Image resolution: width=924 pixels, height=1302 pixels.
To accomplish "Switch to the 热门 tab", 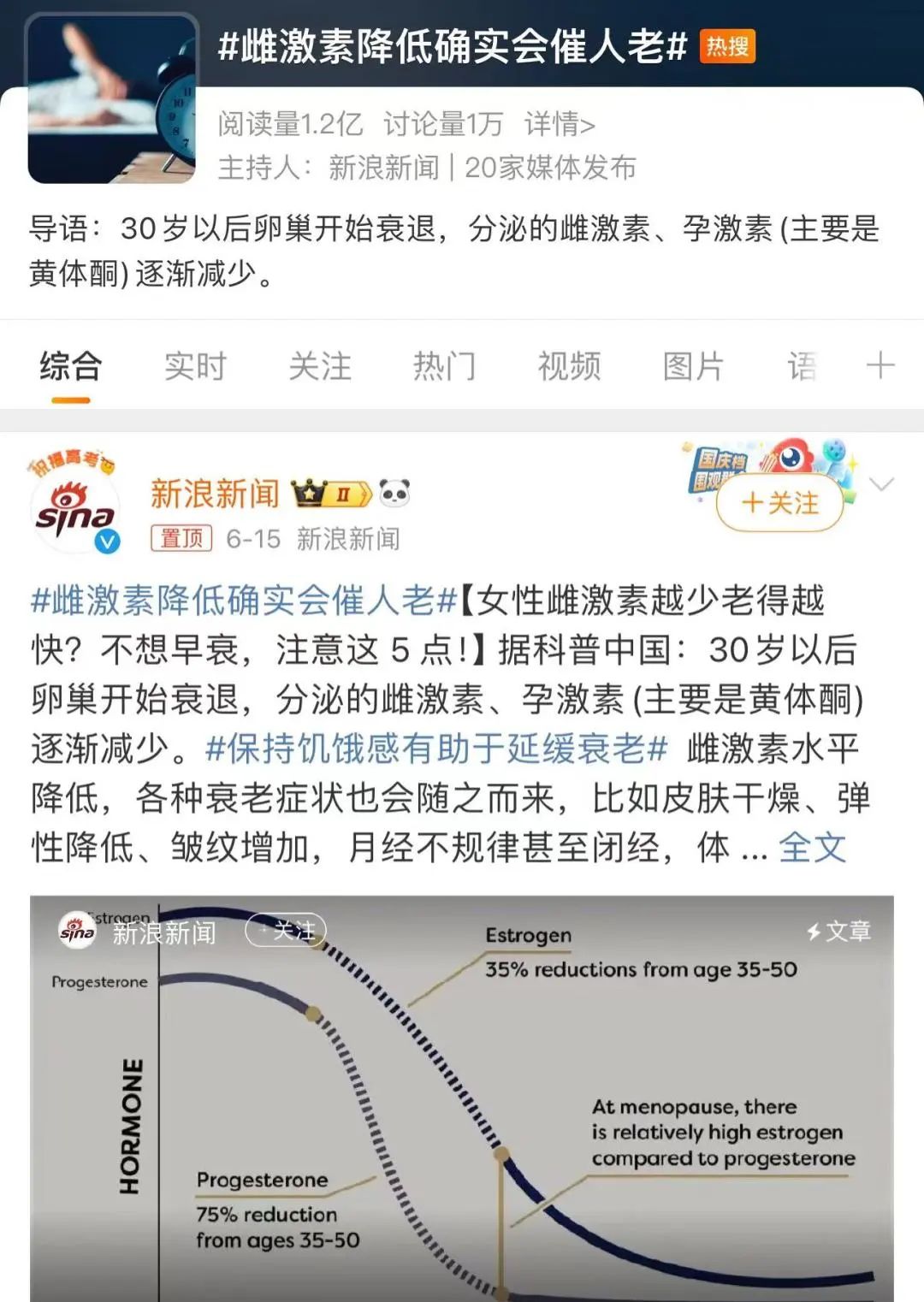I will pos(445,366).
